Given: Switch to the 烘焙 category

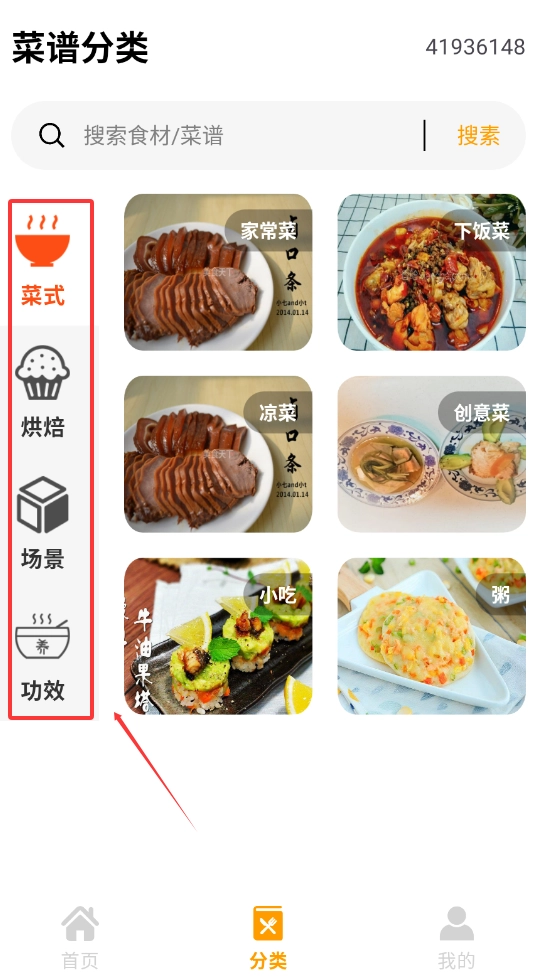Looking at the screenshot, I should [x=42, y=392].
